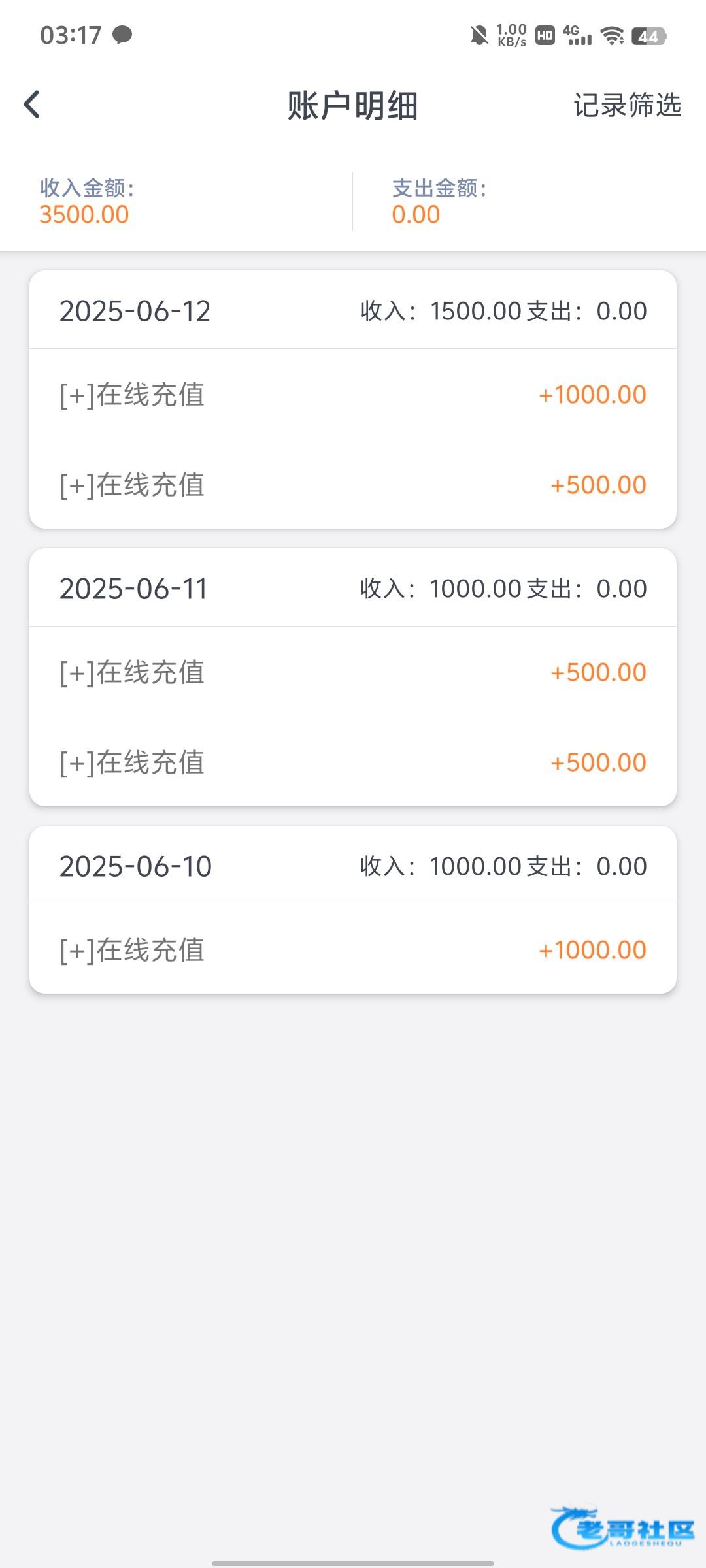
Task: Open 记录筛选 record filter
Action: point(627,105)
